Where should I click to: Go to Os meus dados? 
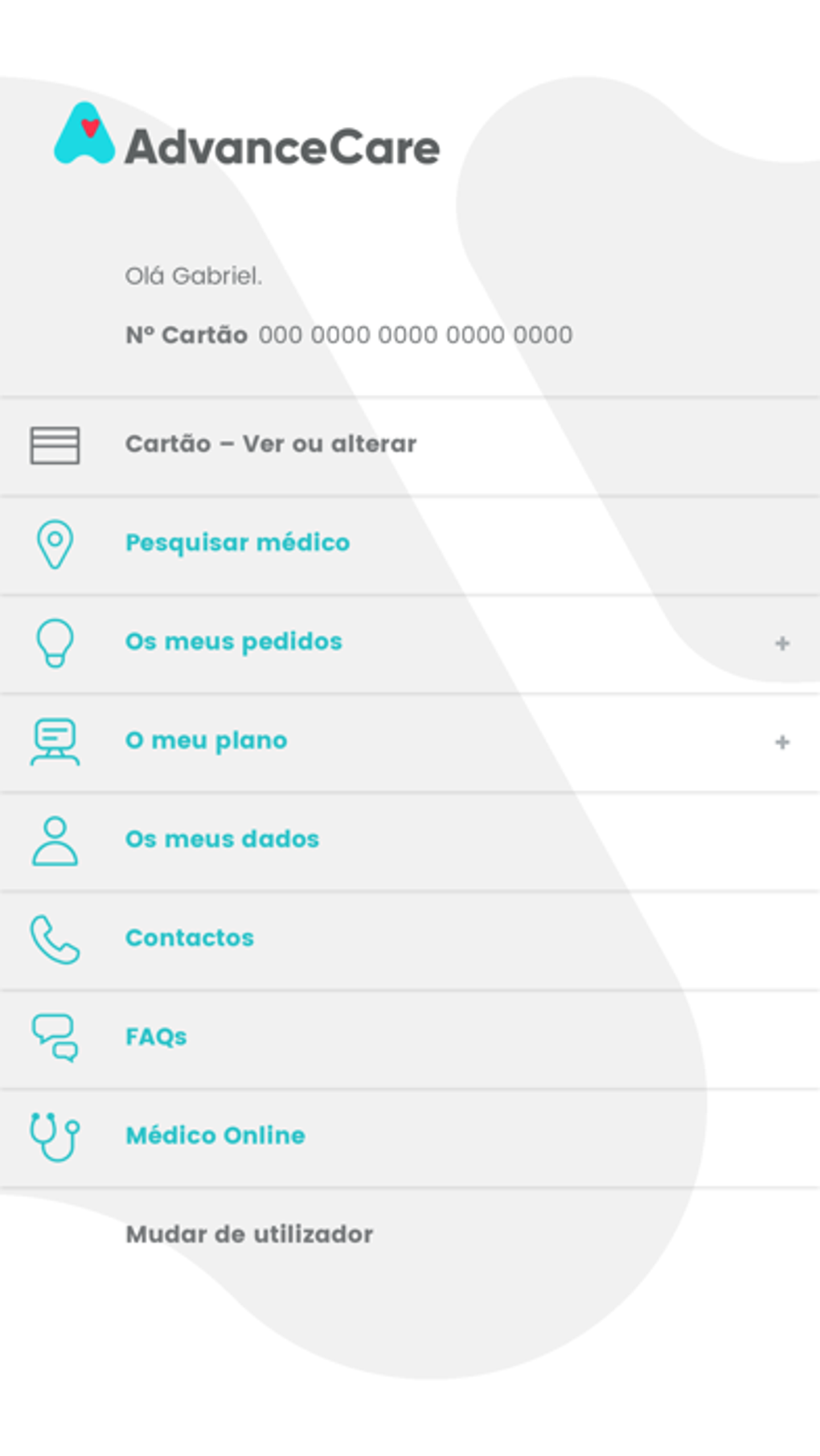222,840
